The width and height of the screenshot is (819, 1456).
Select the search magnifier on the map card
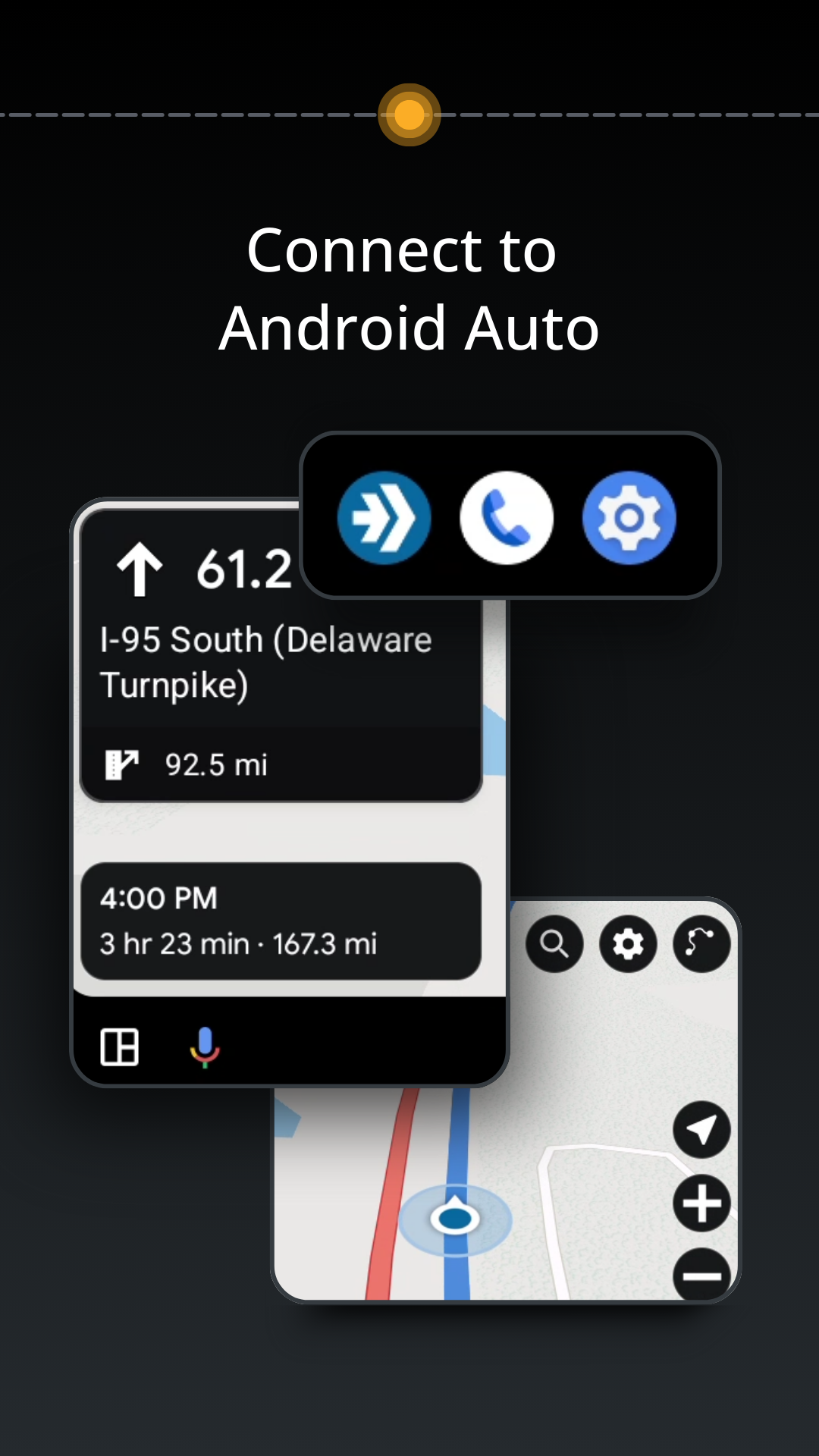[x=554, y=943]
